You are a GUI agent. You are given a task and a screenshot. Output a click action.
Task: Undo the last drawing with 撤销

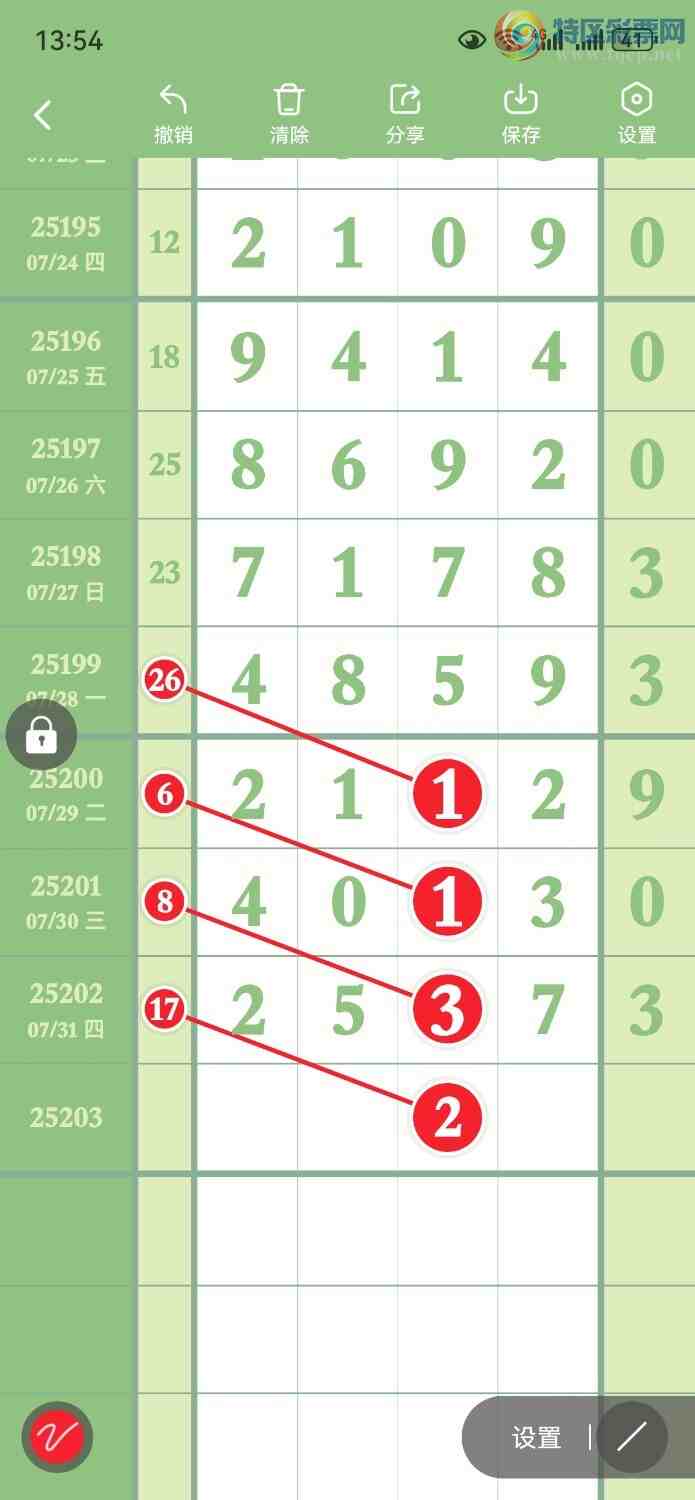pyautogui.click(x=173, y=114)
